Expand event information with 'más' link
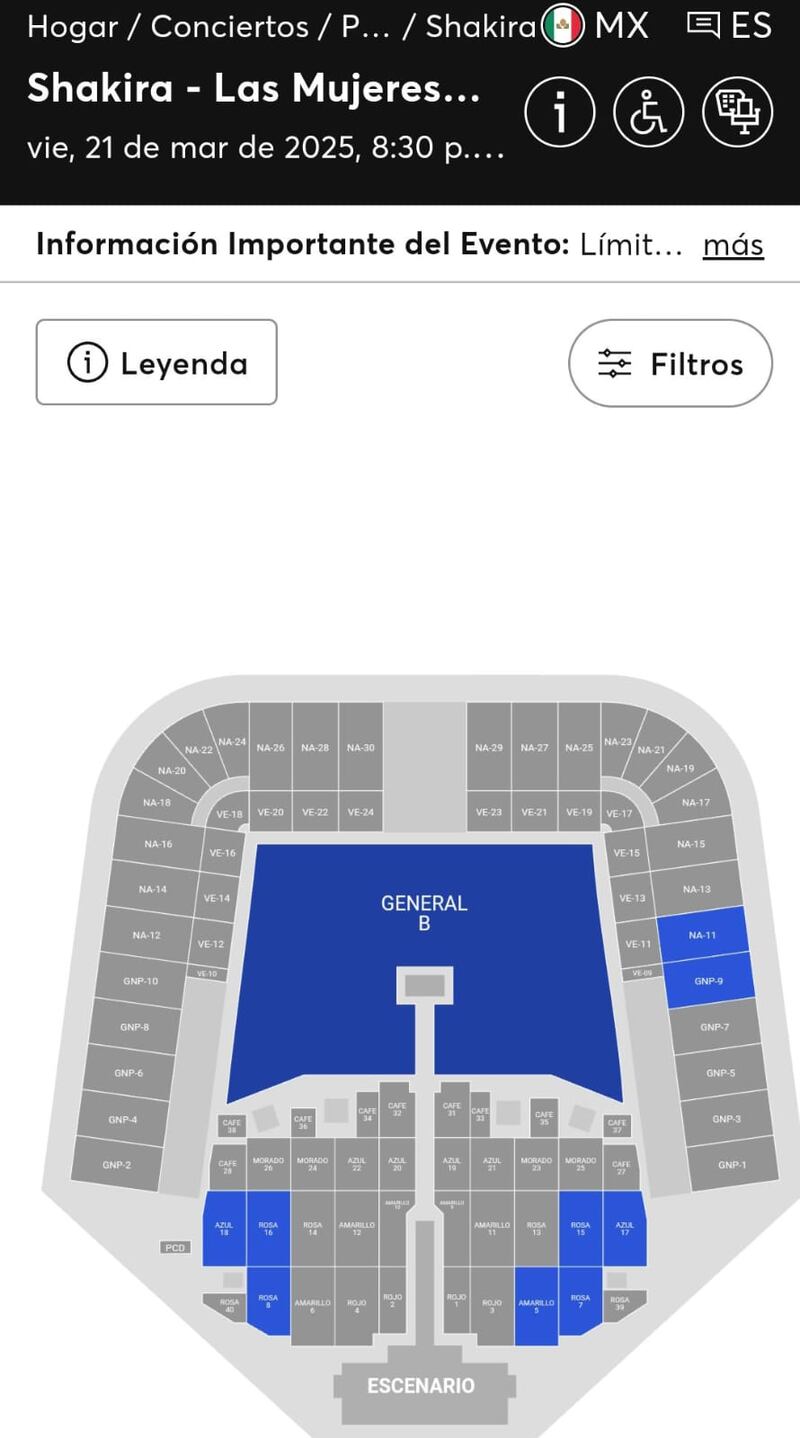Viewport: 800px width, 1438px height. pos(733,245)
